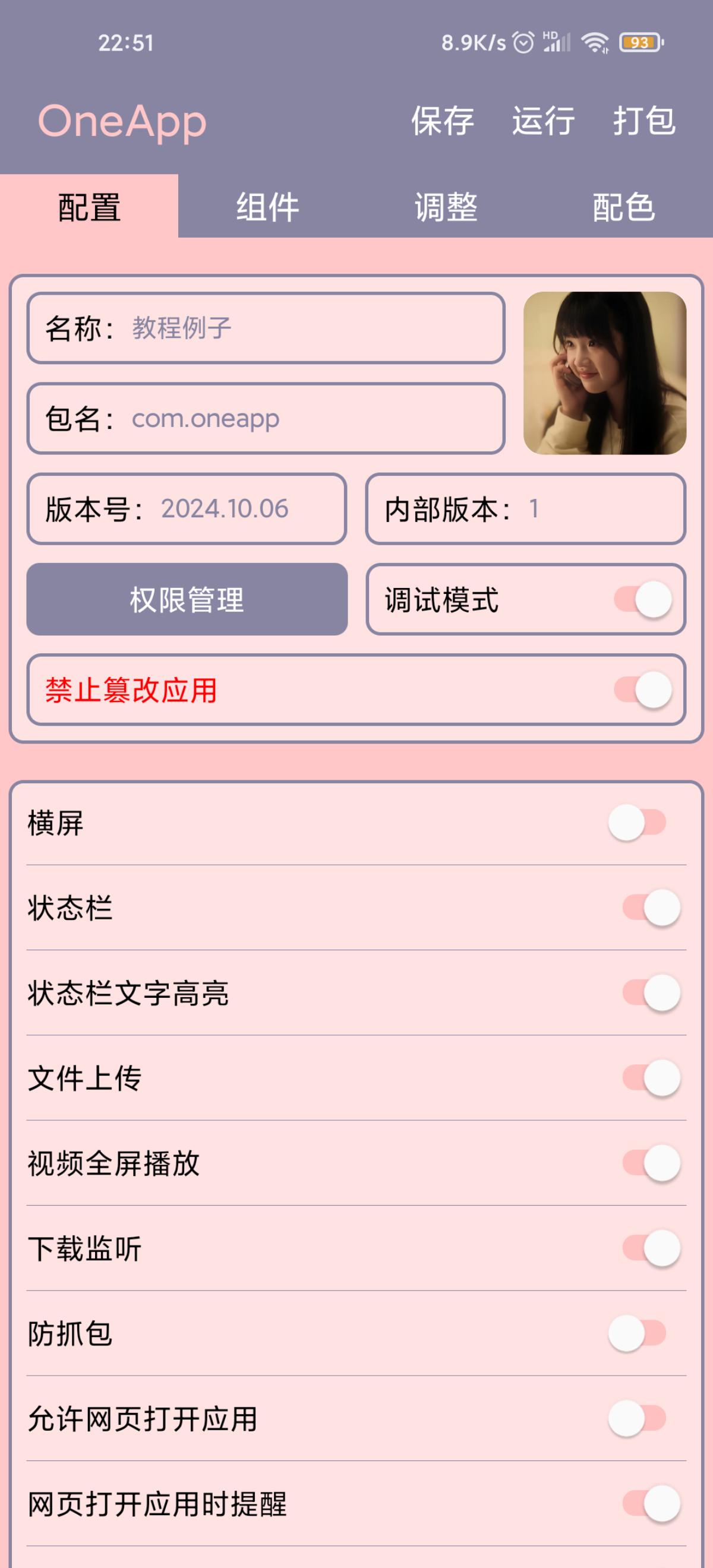713x1568 pixels.
Task: Switch to the 配色 tab
Action: tap(623, 207)
